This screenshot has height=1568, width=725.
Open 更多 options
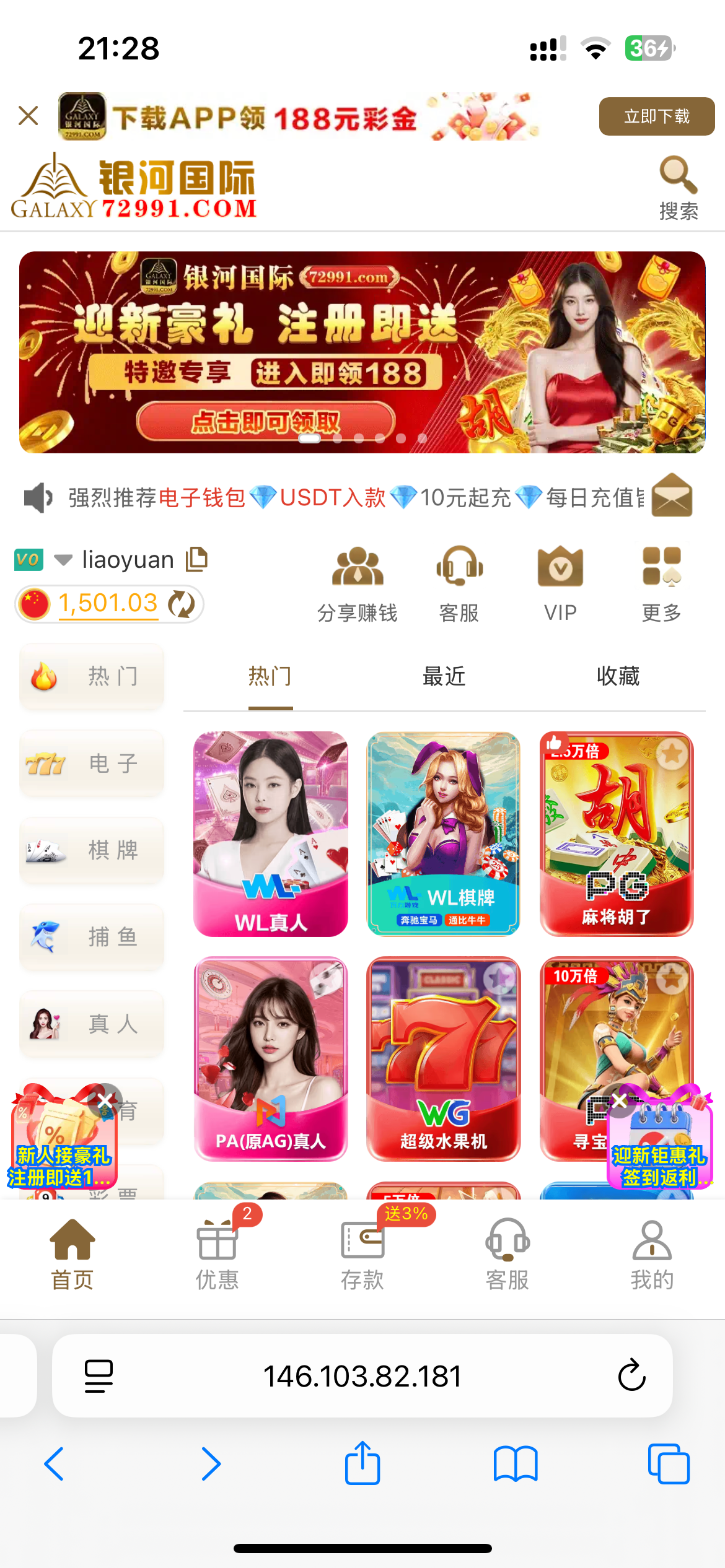(661, 583)
